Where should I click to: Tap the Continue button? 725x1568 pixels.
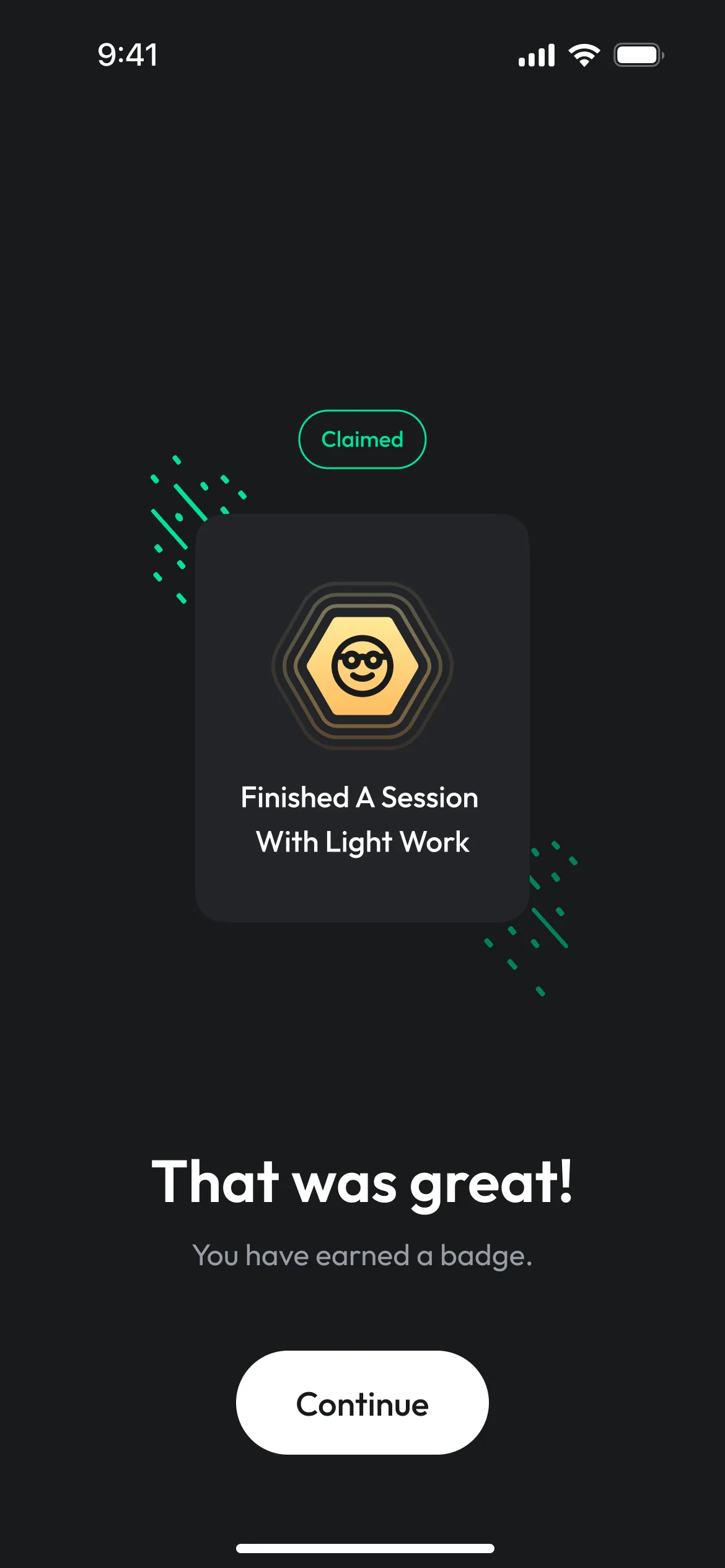click(362, 1403)
